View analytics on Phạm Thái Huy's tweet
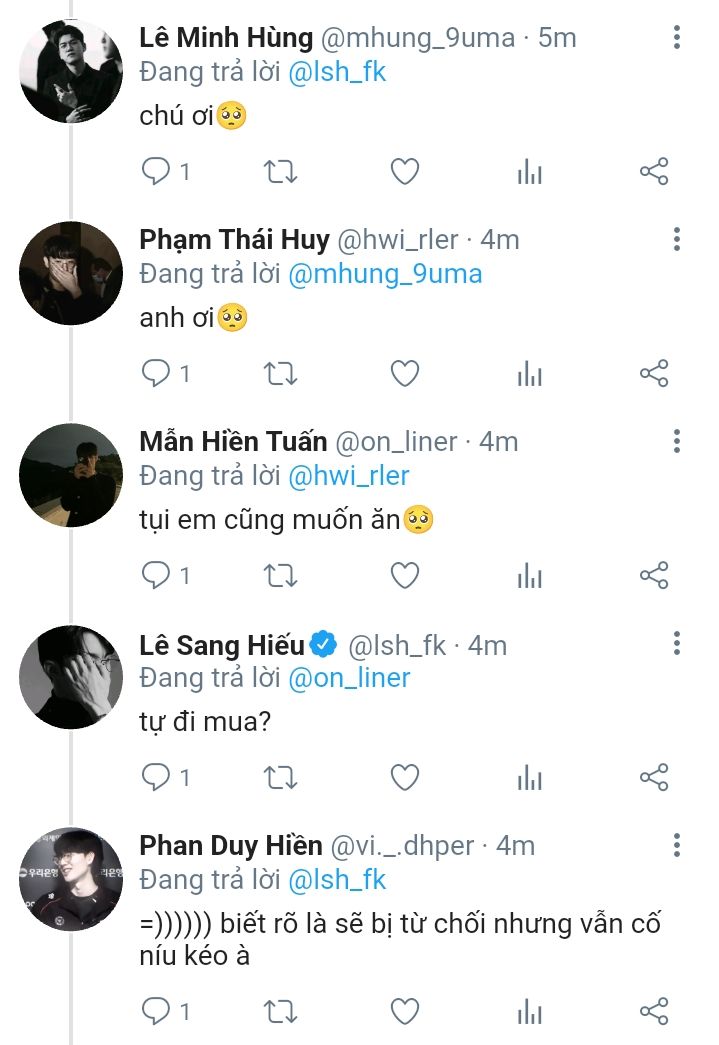 [529, 374]
